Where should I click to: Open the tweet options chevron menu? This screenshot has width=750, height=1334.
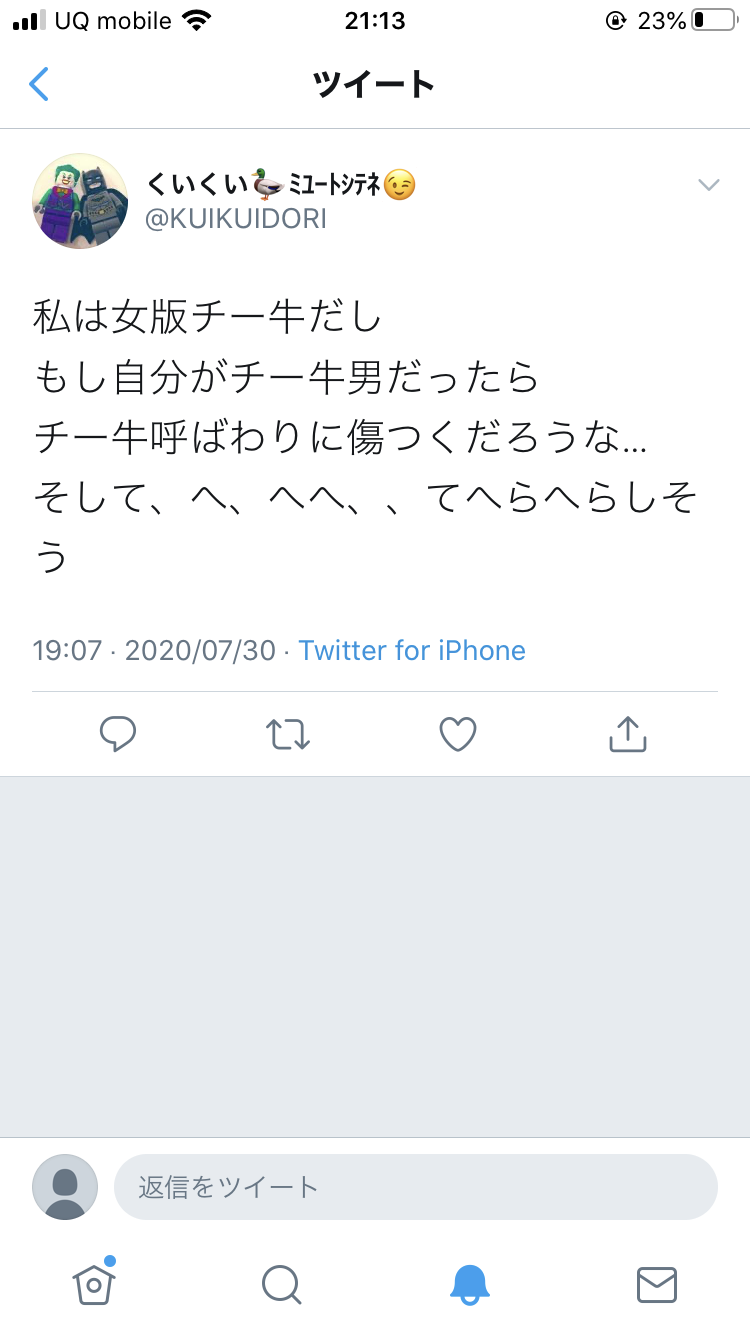(x=708, y=184)
